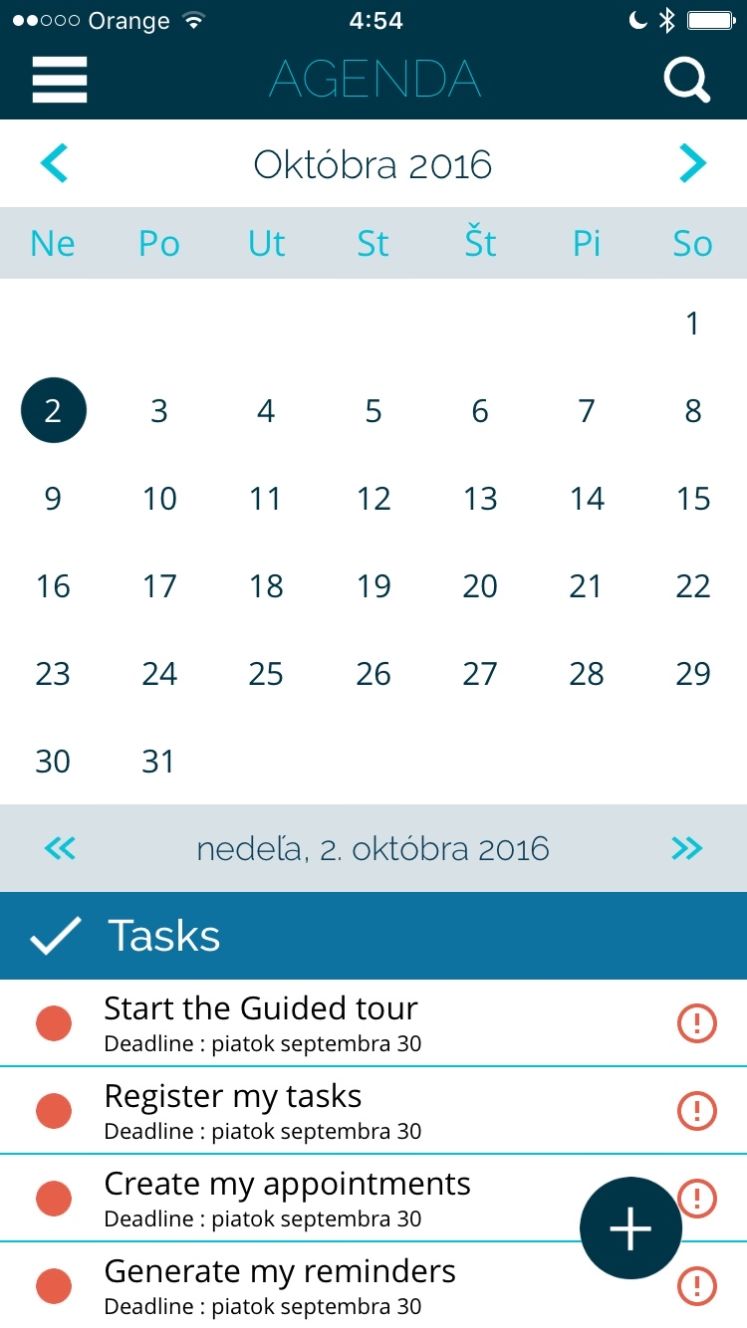Go to the next month
This screenshot has height=1328, width=747.
click(692, 163)
